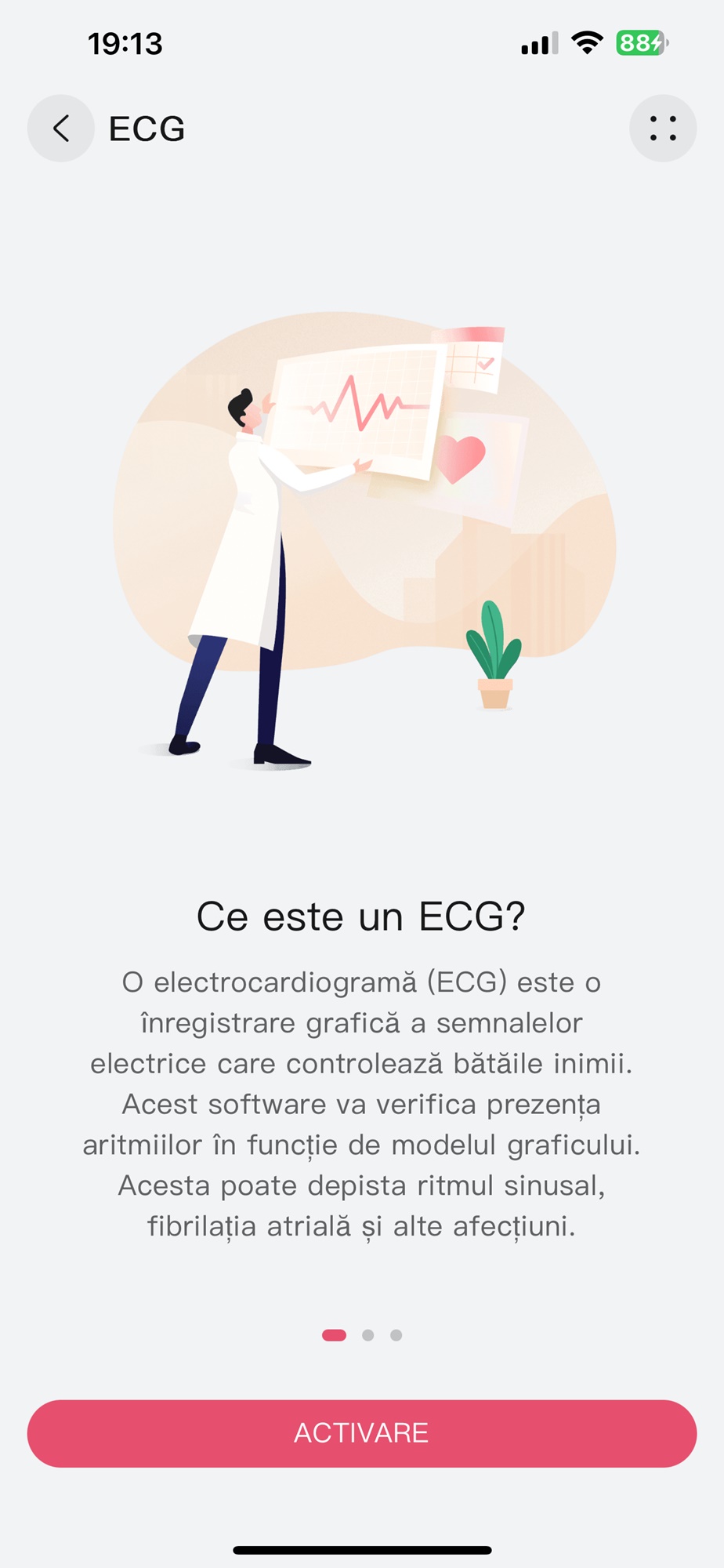Tap the ACTIVARE button
The width and height of the screenshot is (724, 1568).
coord(362,1433)
